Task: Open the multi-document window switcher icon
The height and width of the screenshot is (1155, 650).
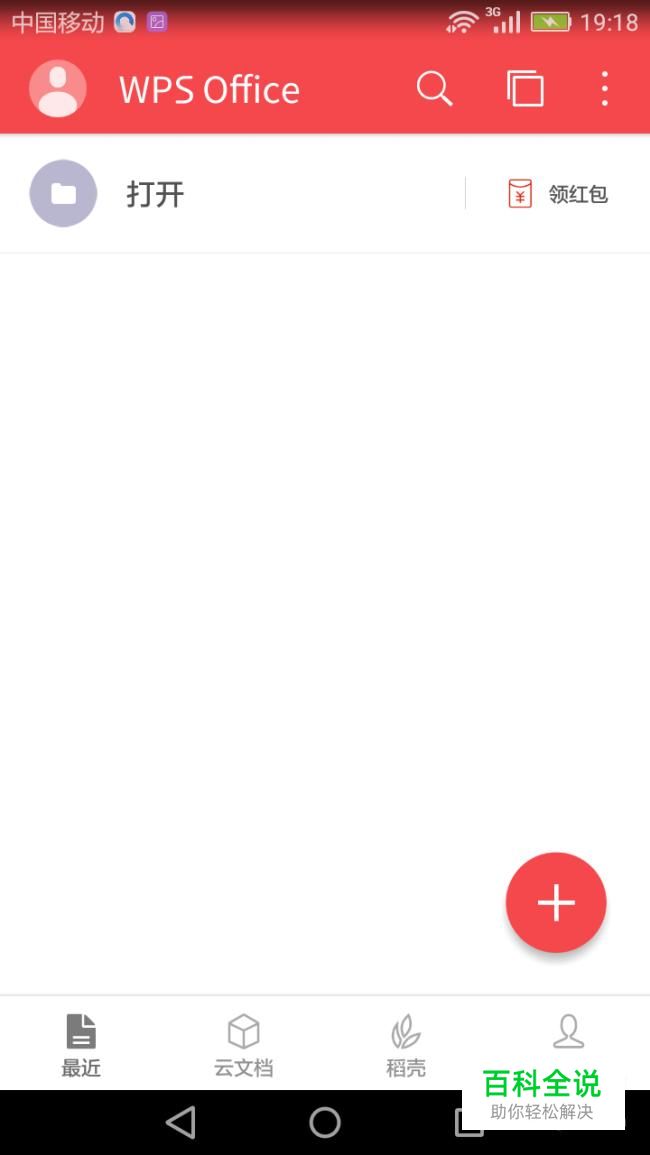Action: pos(525,89)
